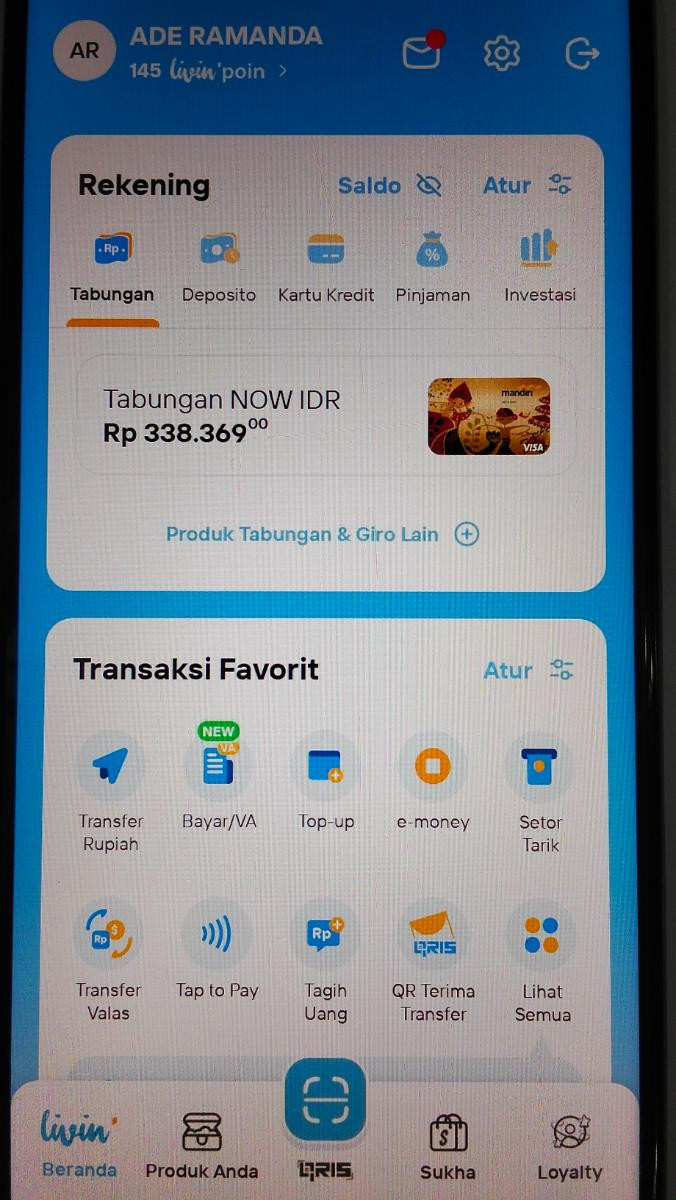
Task: Select the Pinjaman tab
Action: pos(432,267)
